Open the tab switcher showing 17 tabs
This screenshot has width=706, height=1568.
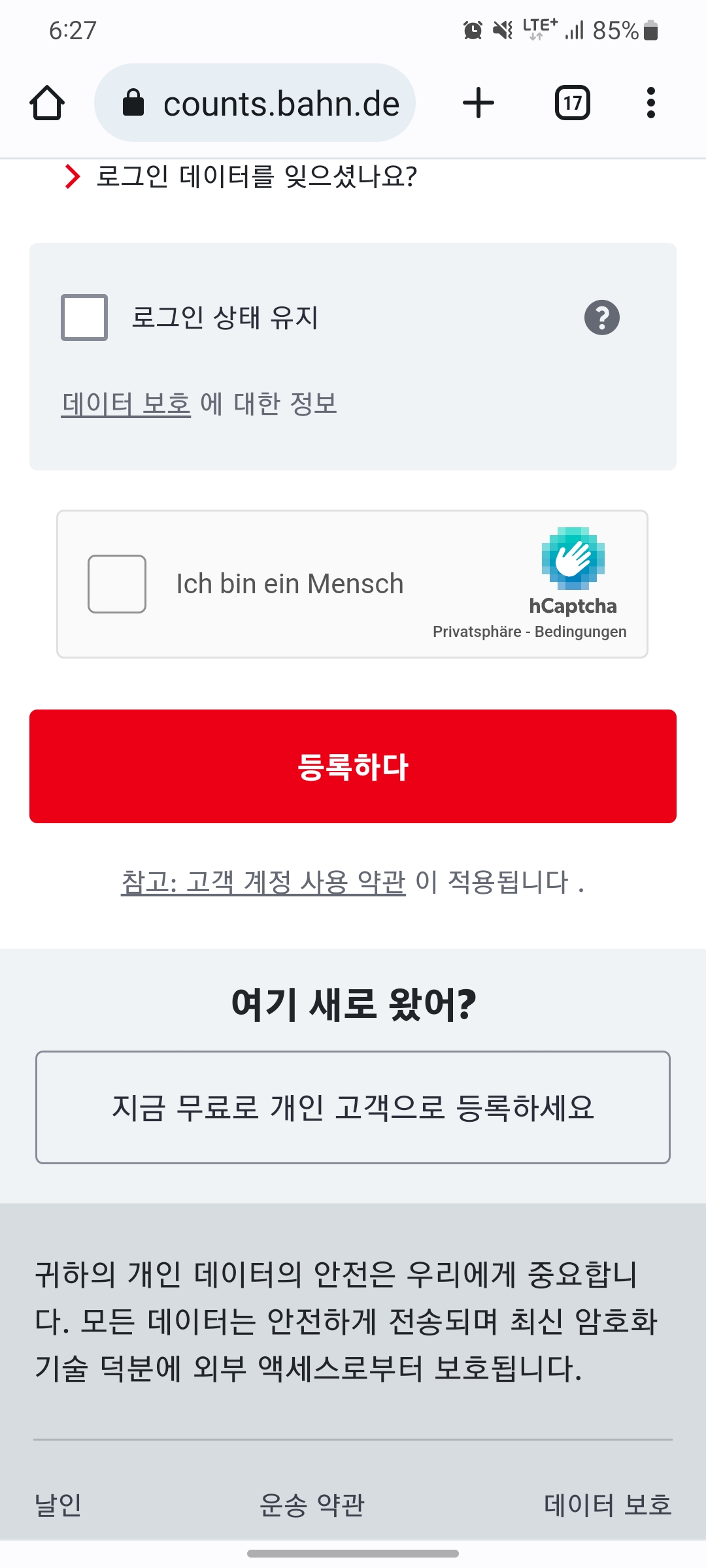point(572,103)
